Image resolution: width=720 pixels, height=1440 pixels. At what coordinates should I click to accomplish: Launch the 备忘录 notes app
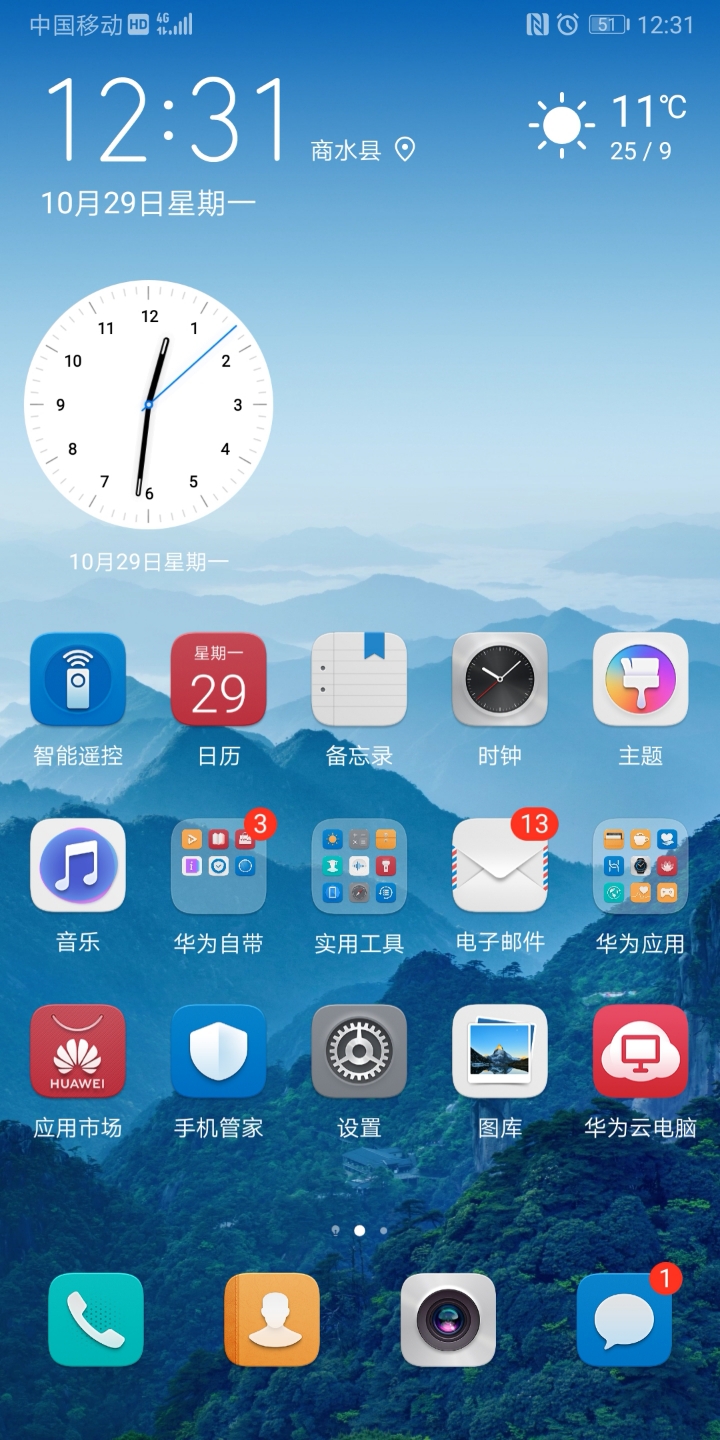coord(359,681)
